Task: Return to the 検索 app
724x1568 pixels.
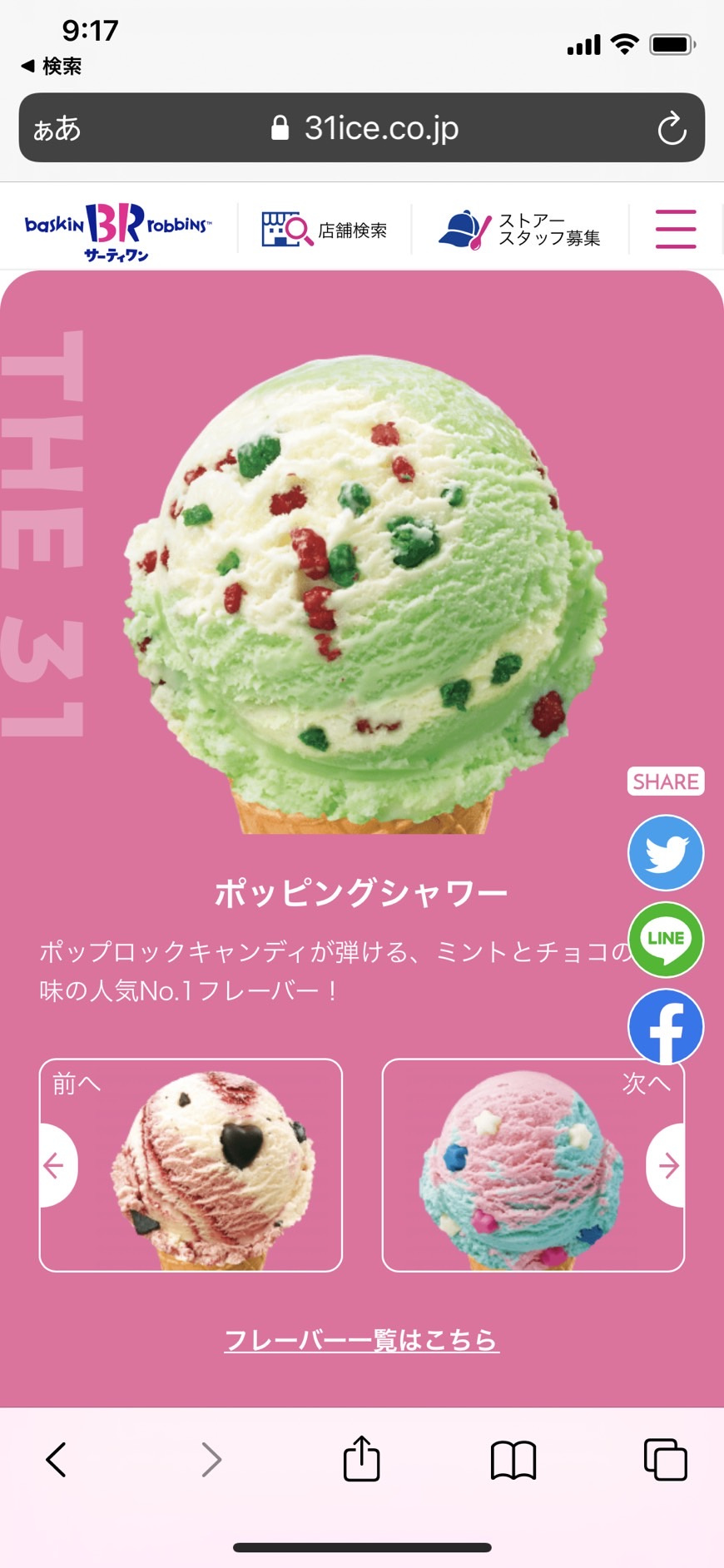Action: click(52, 66)
